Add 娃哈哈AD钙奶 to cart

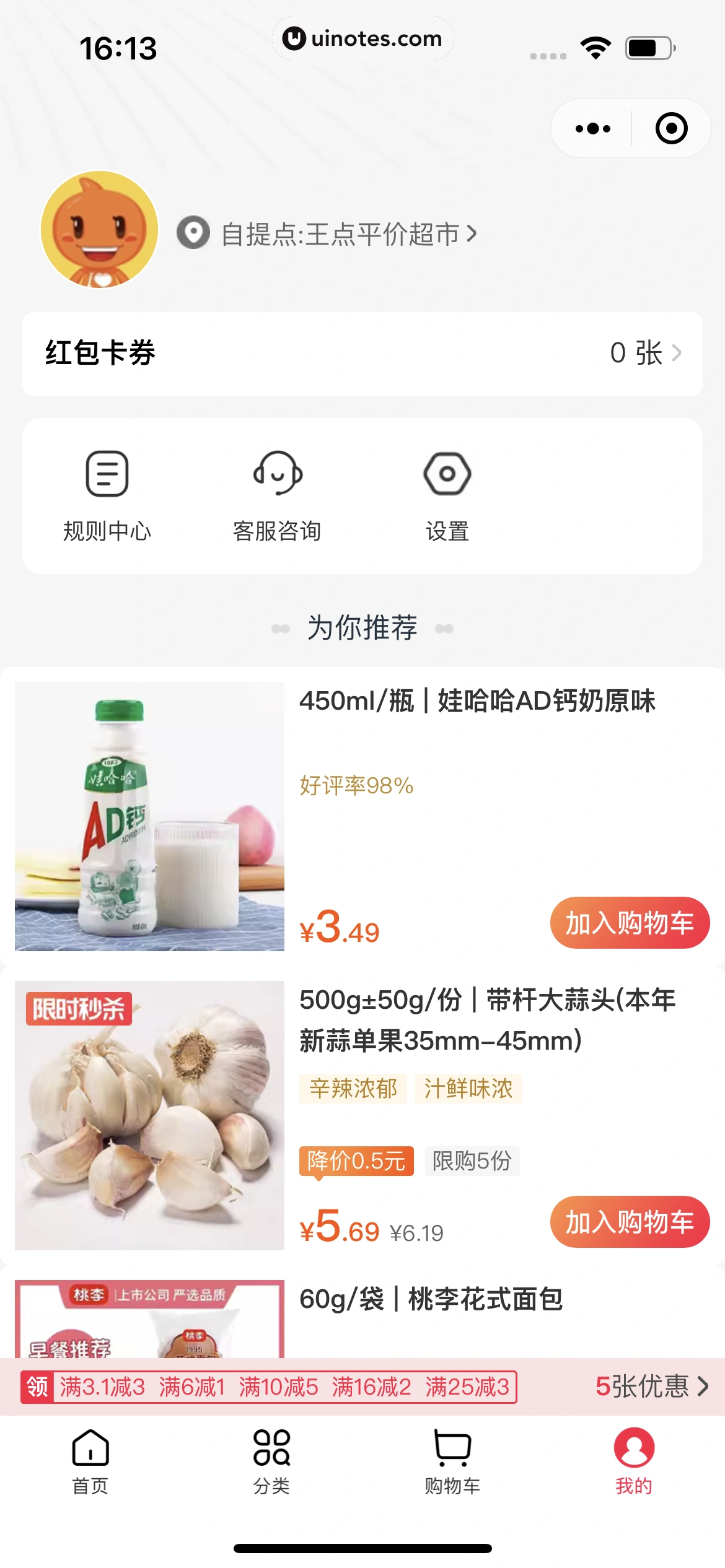(629, 922)
